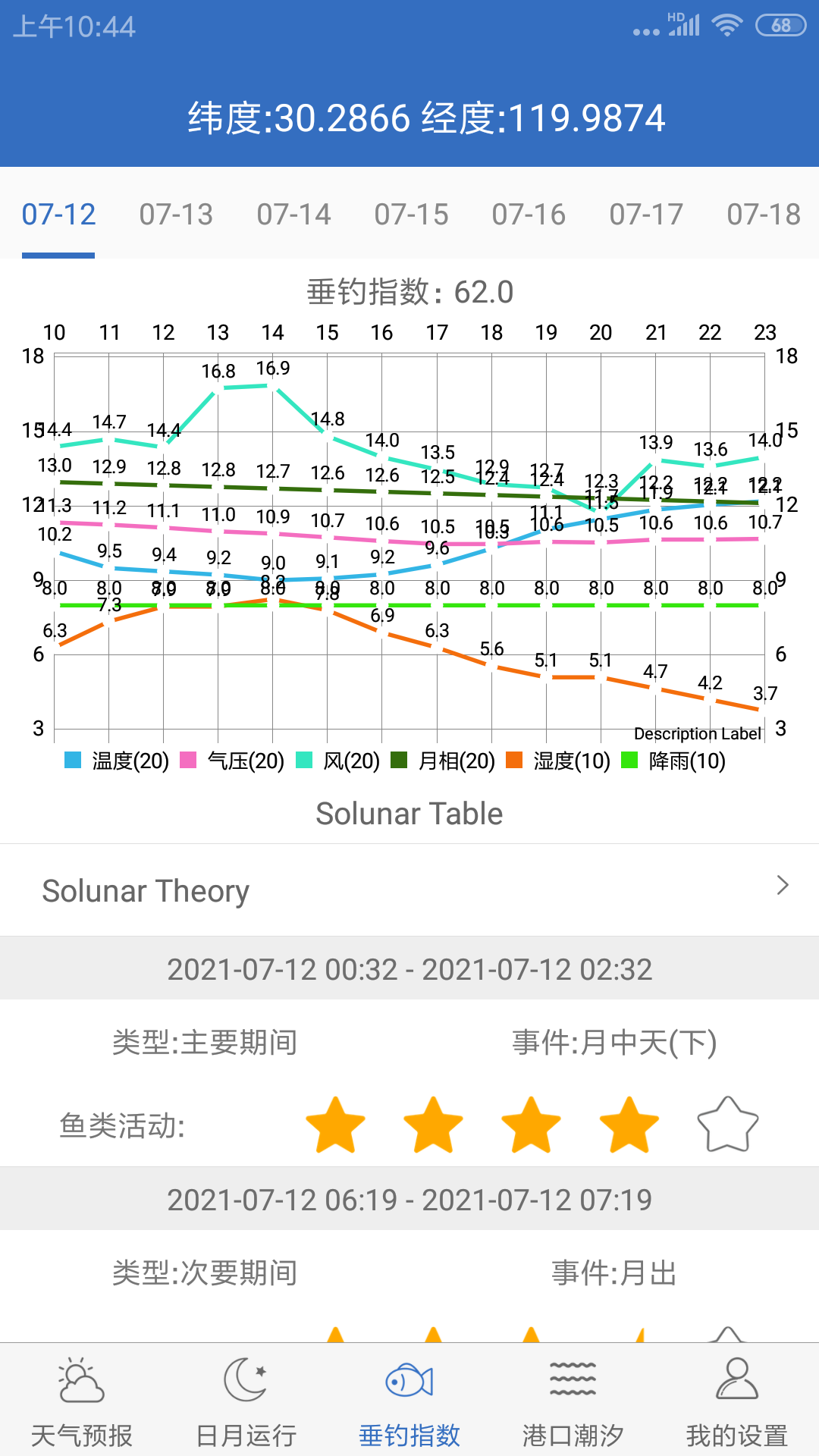This screenshot has height=1456, width=819.
Task: Select the 07-18 date tab
Action: click(761, 215)
